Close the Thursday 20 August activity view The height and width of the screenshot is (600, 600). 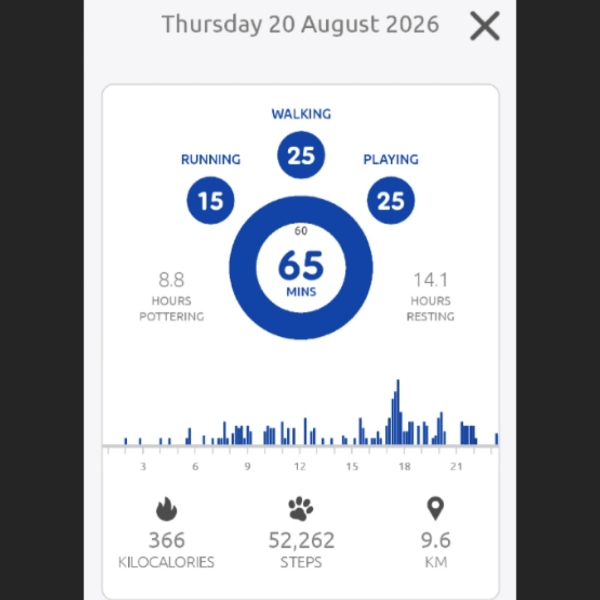[x=484, y=26]
